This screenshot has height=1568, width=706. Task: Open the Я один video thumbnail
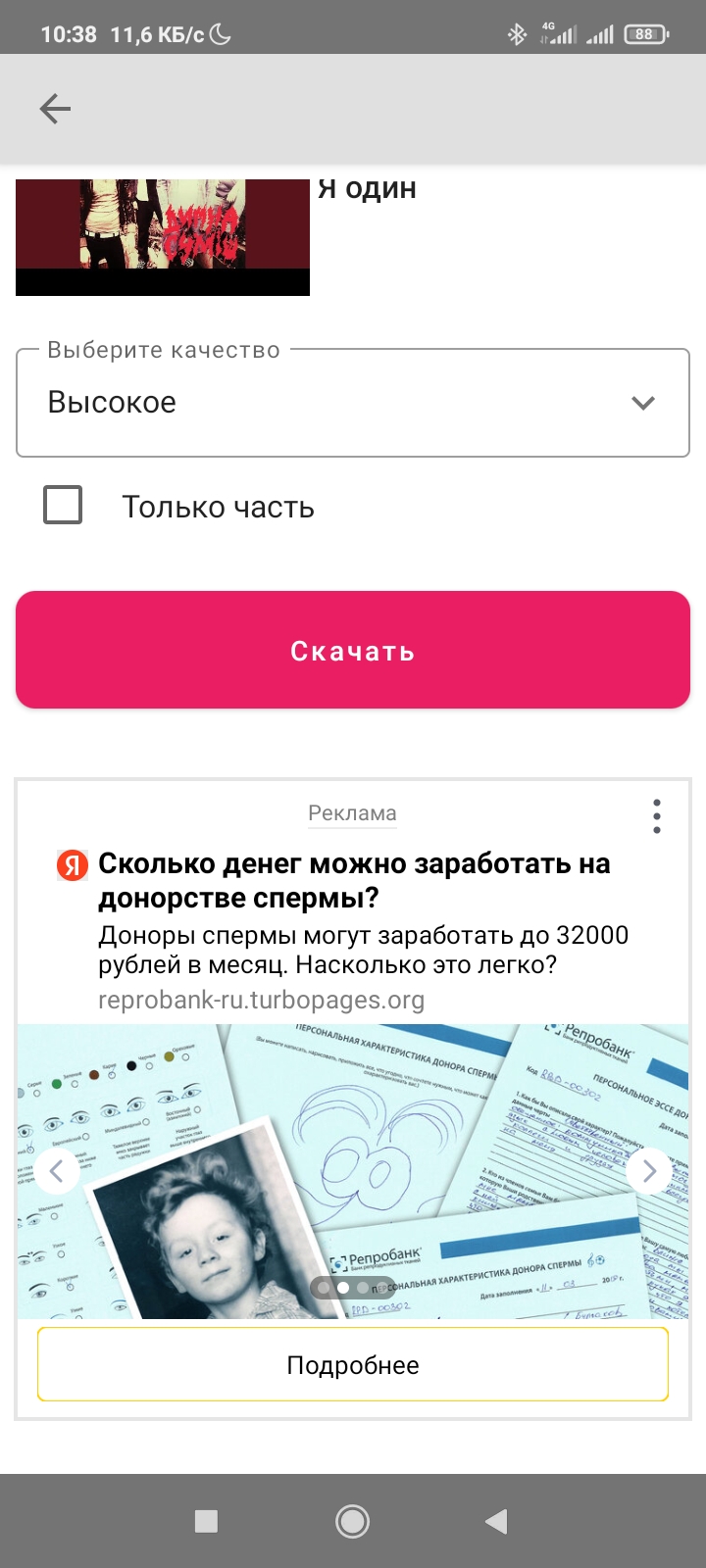[x=163, y=237]
